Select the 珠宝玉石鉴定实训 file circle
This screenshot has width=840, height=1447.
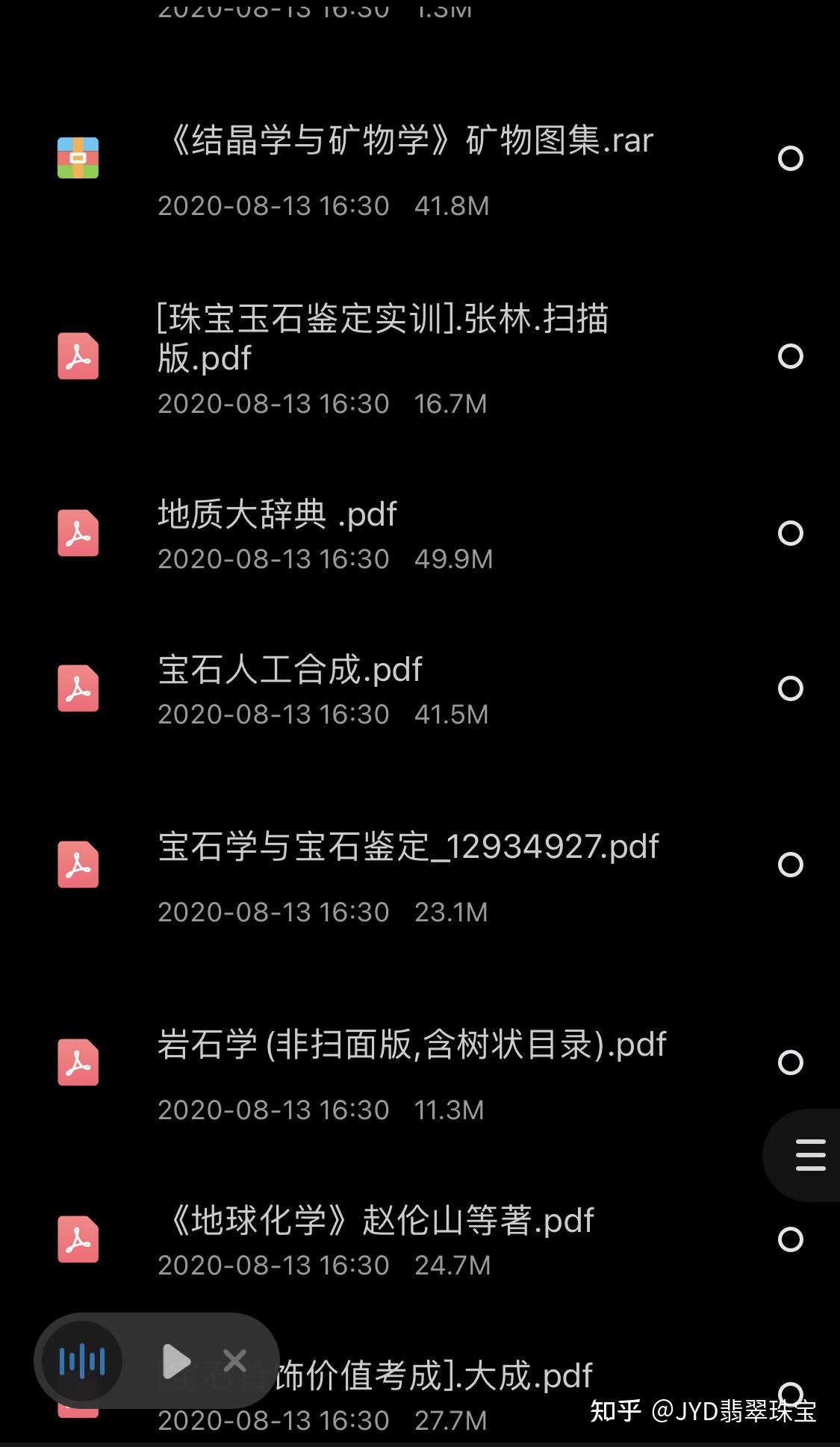(790, 356)
